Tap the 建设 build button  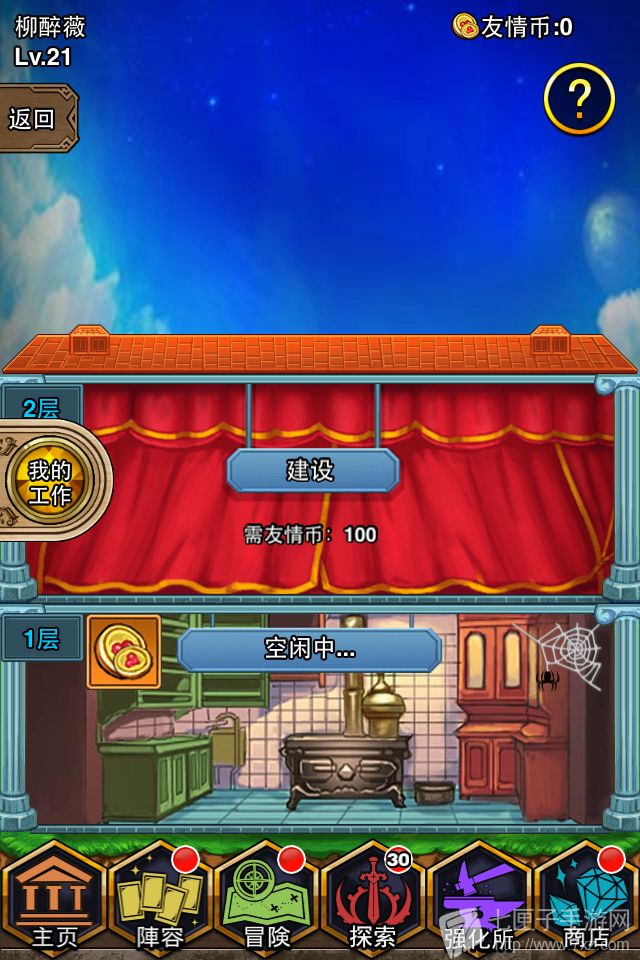pyautogui.click(x=312, y=470)
